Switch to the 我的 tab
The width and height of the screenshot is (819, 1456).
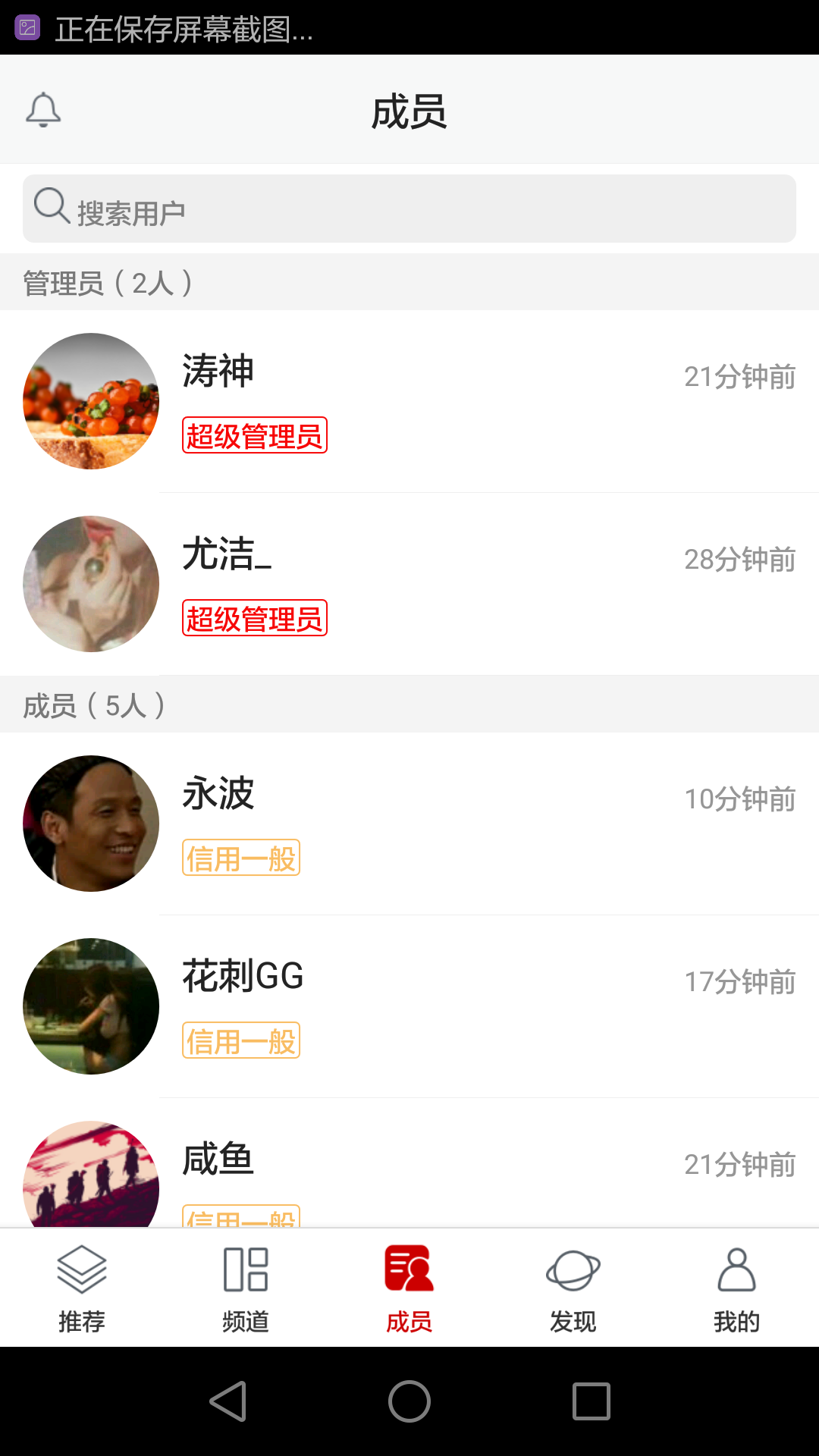pyautogui.click(x=737, y=1288)
